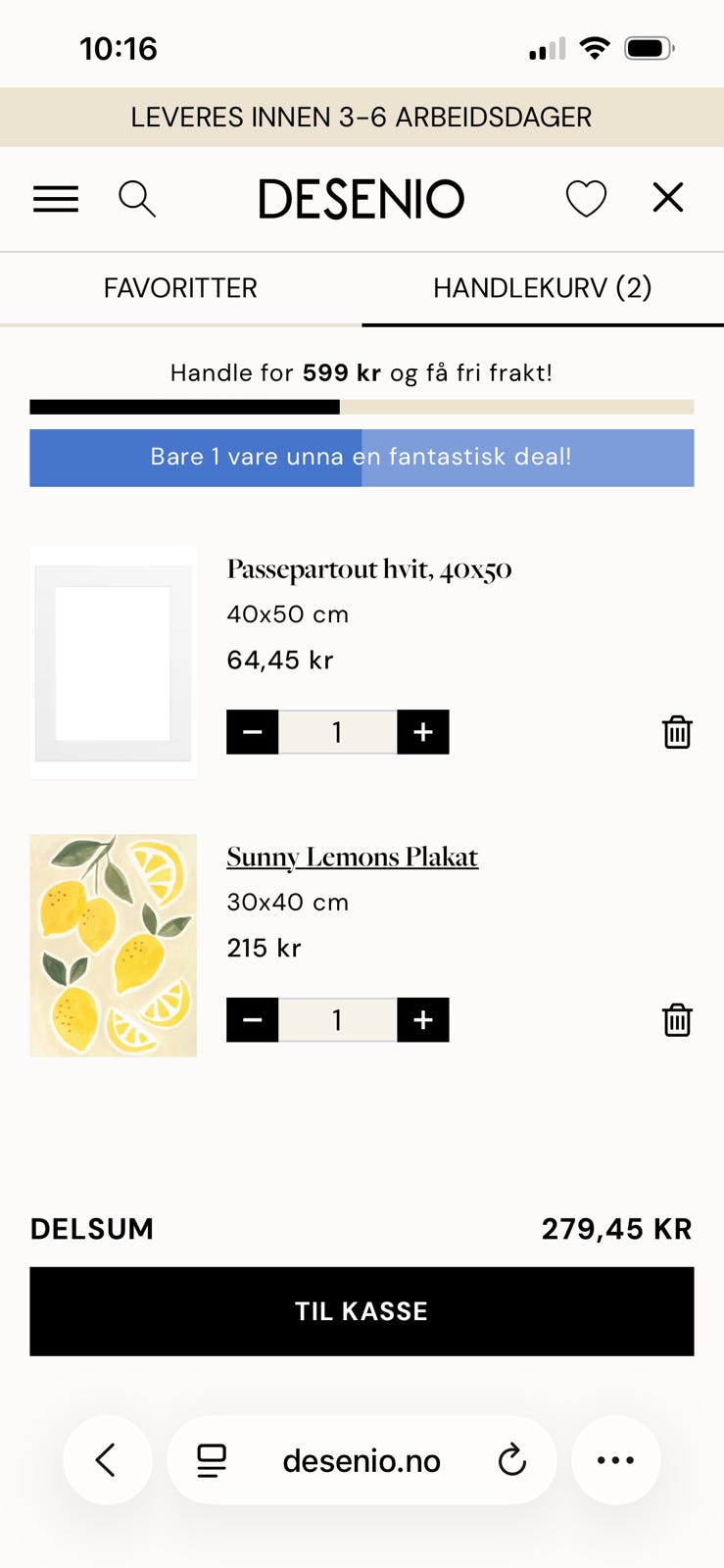Open the search function
This screenshot has height=1568, width=724.
pos(138,198)
